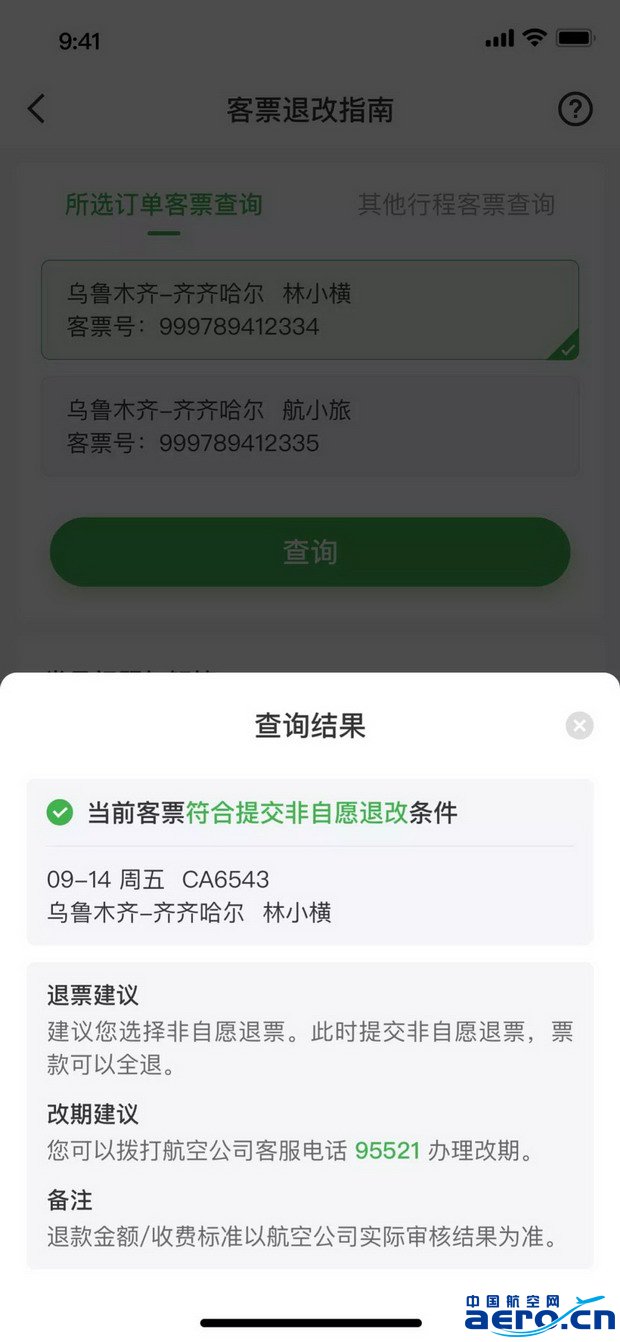
Task: Select the 所选订单客票查询 tab
Action: click(164, 205)
